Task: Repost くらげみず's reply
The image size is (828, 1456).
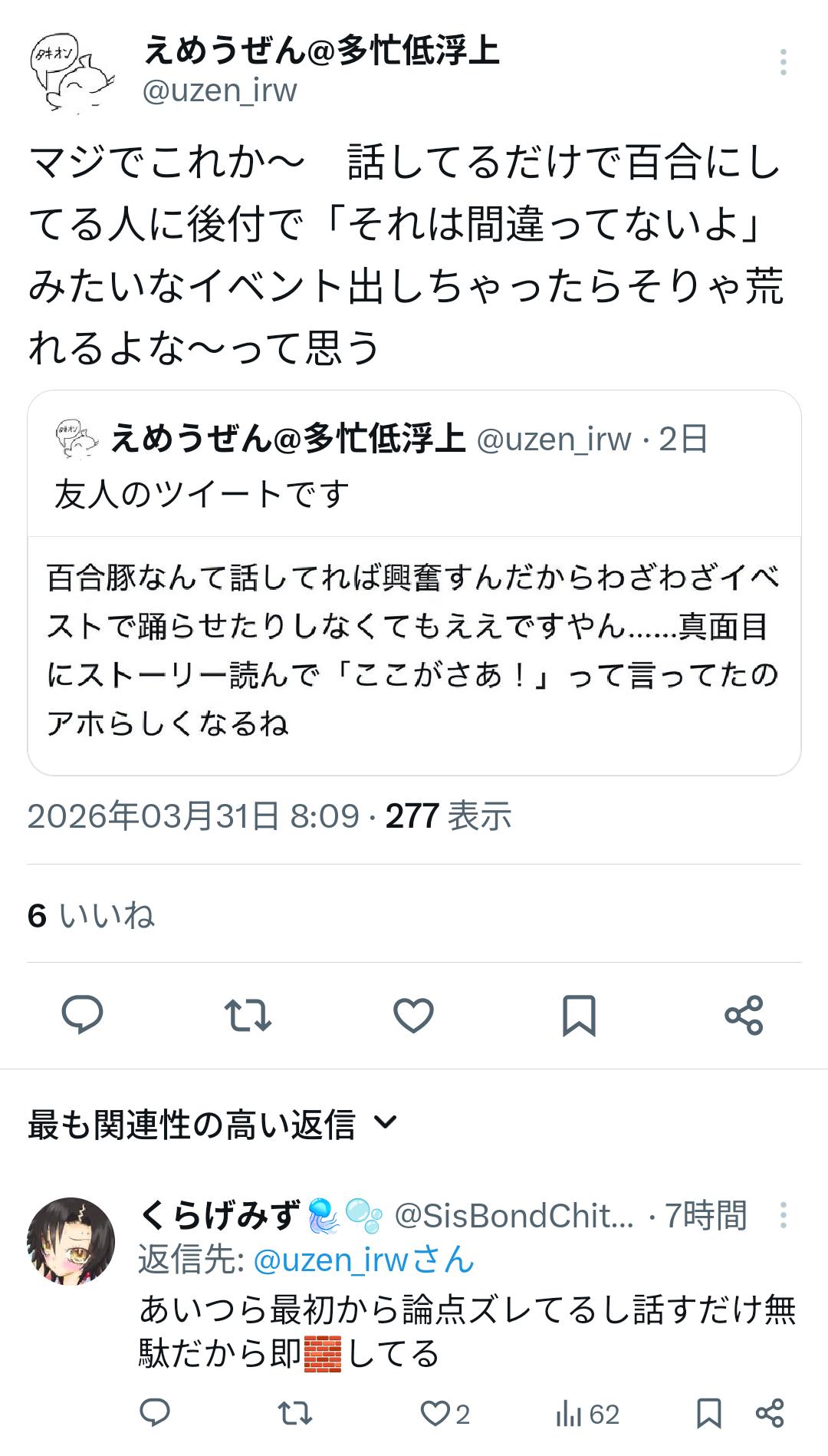Action: point(295,1413)
